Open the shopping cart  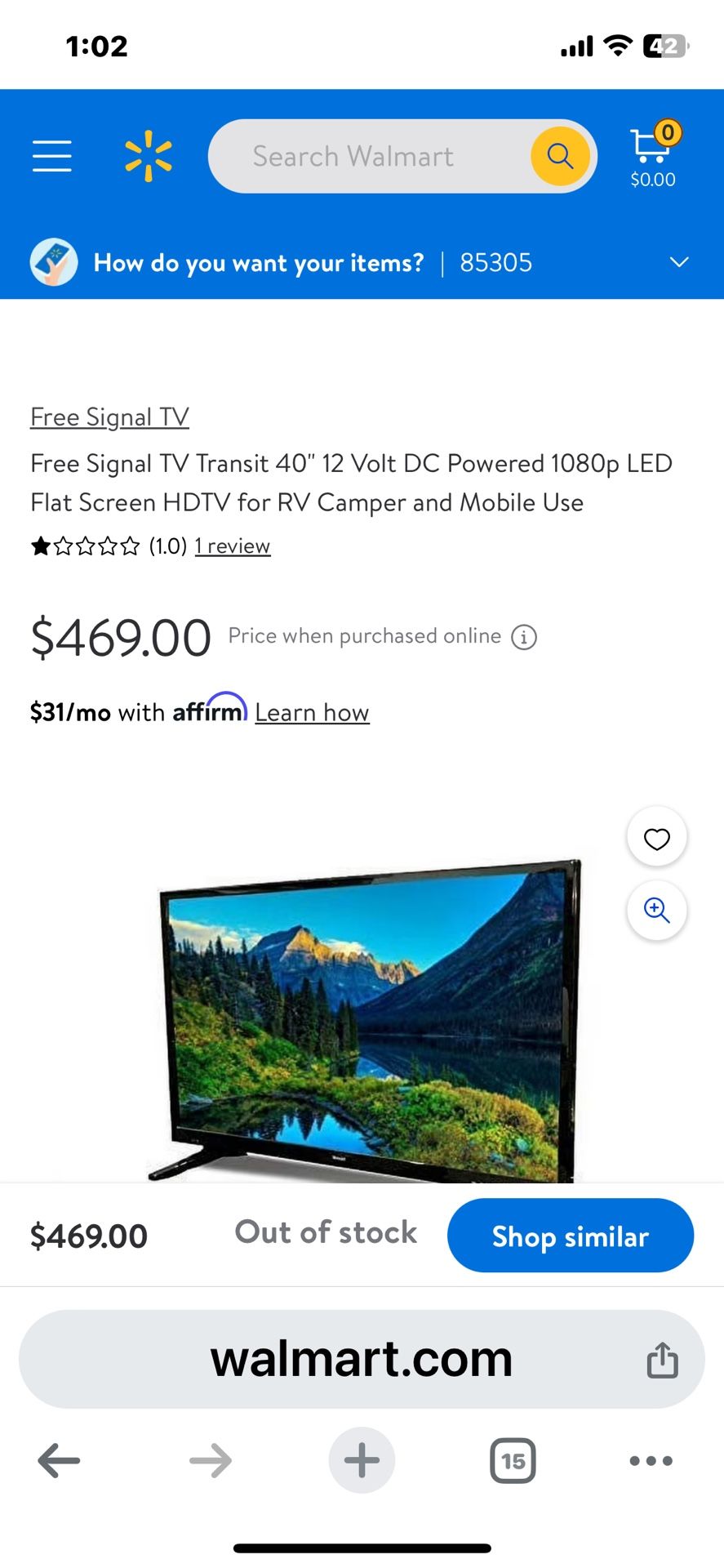click(x=653, y=156)
